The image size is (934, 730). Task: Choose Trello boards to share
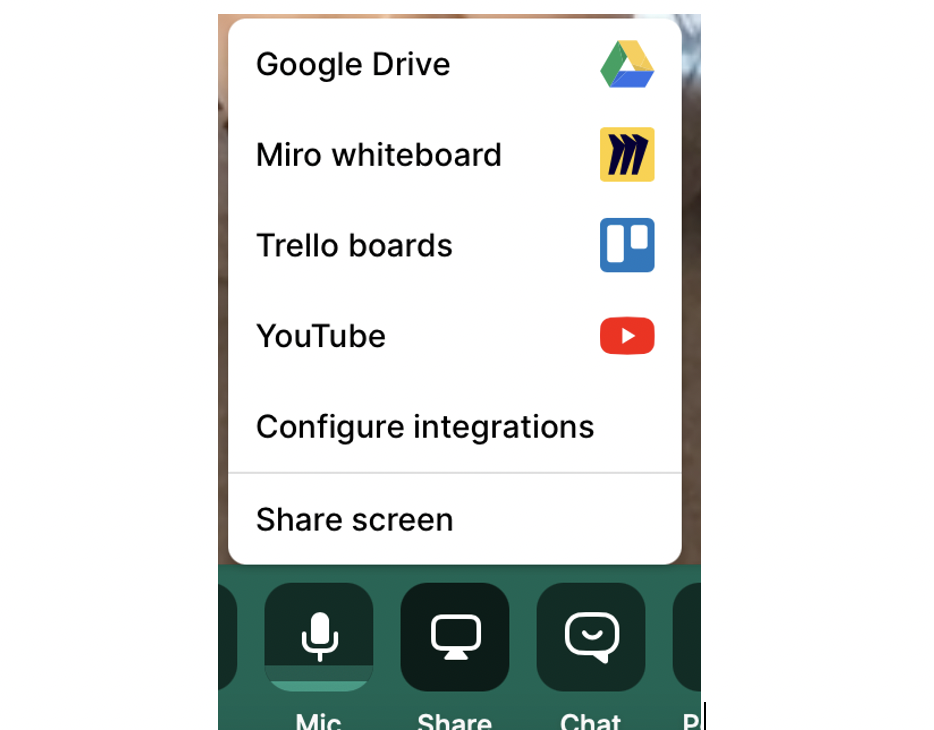454,246
